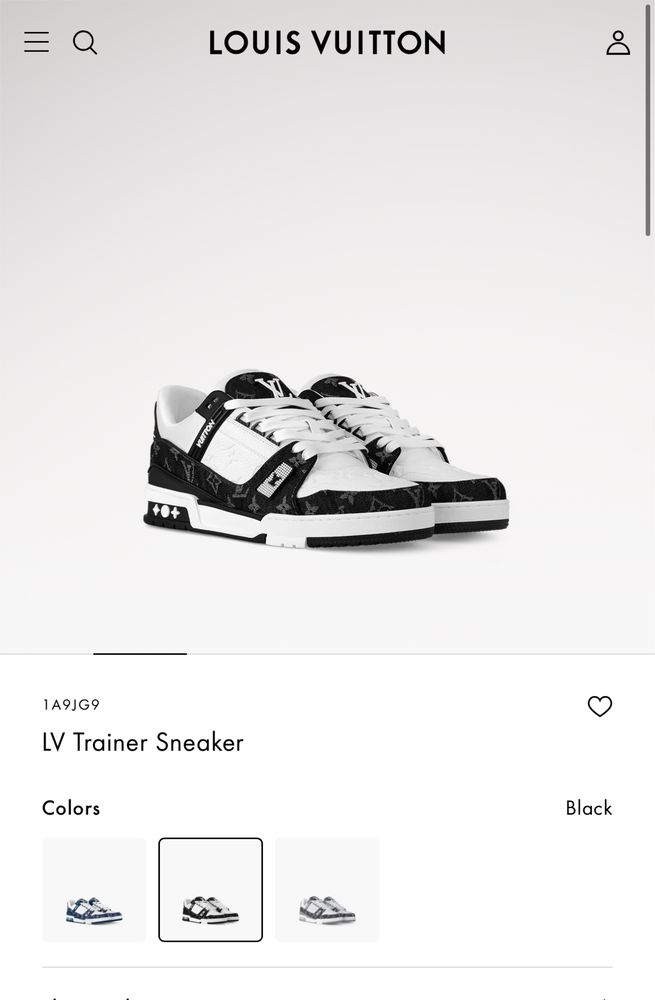The width and height of the screenshot is (655, 1000).
Task: Select the blue sneaker color
Action: point(94,890)
